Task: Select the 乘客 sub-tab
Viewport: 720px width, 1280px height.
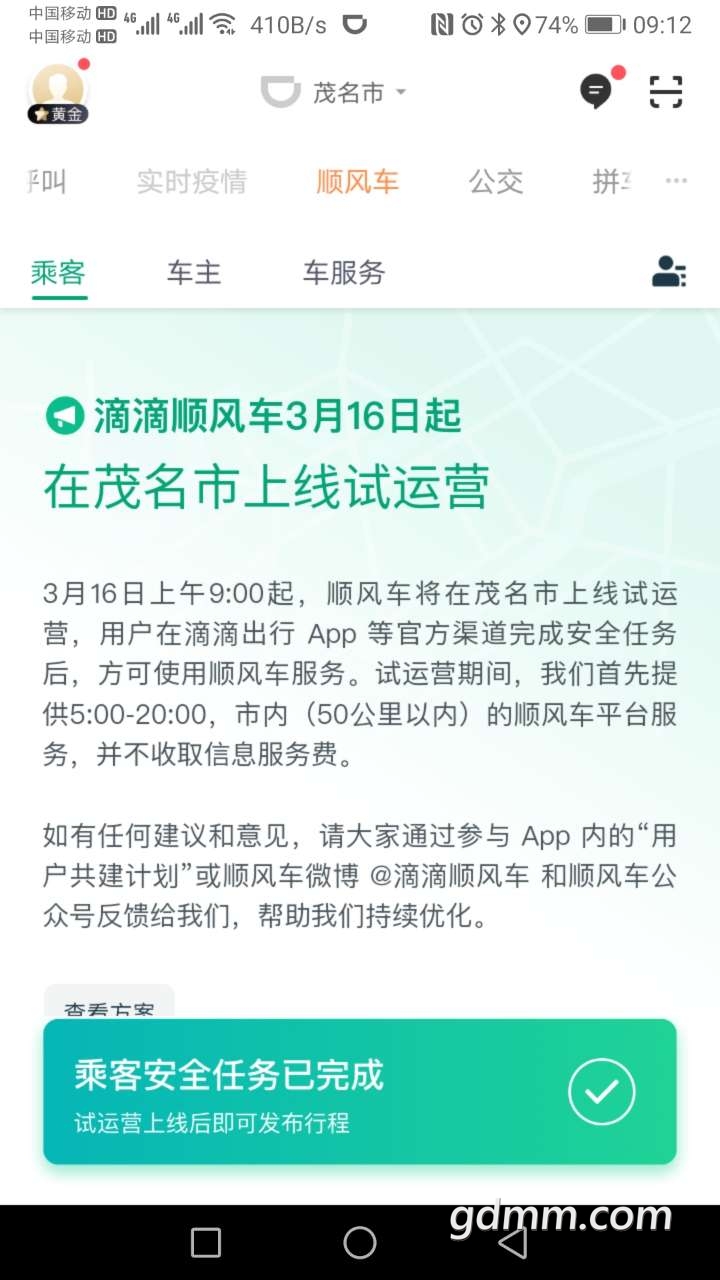Action: (x=58, y=273)
